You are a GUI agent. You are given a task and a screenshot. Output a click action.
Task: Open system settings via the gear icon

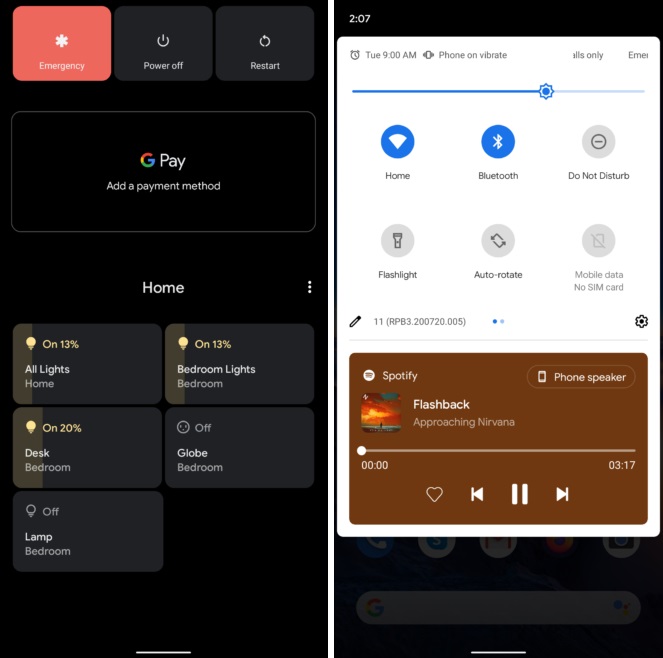(641, 321)
